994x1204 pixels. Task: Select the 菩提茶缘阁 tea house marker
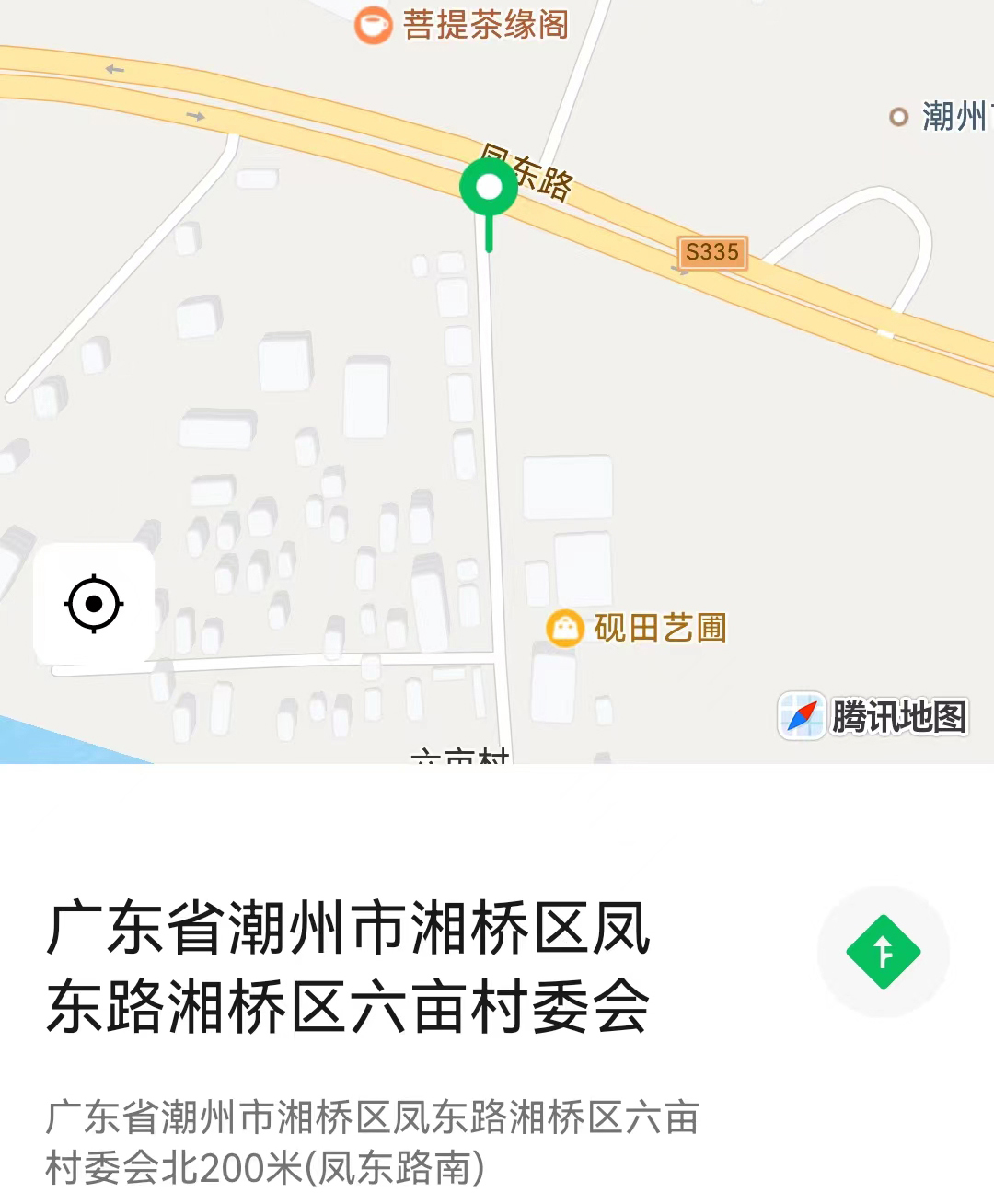point(373,25)
